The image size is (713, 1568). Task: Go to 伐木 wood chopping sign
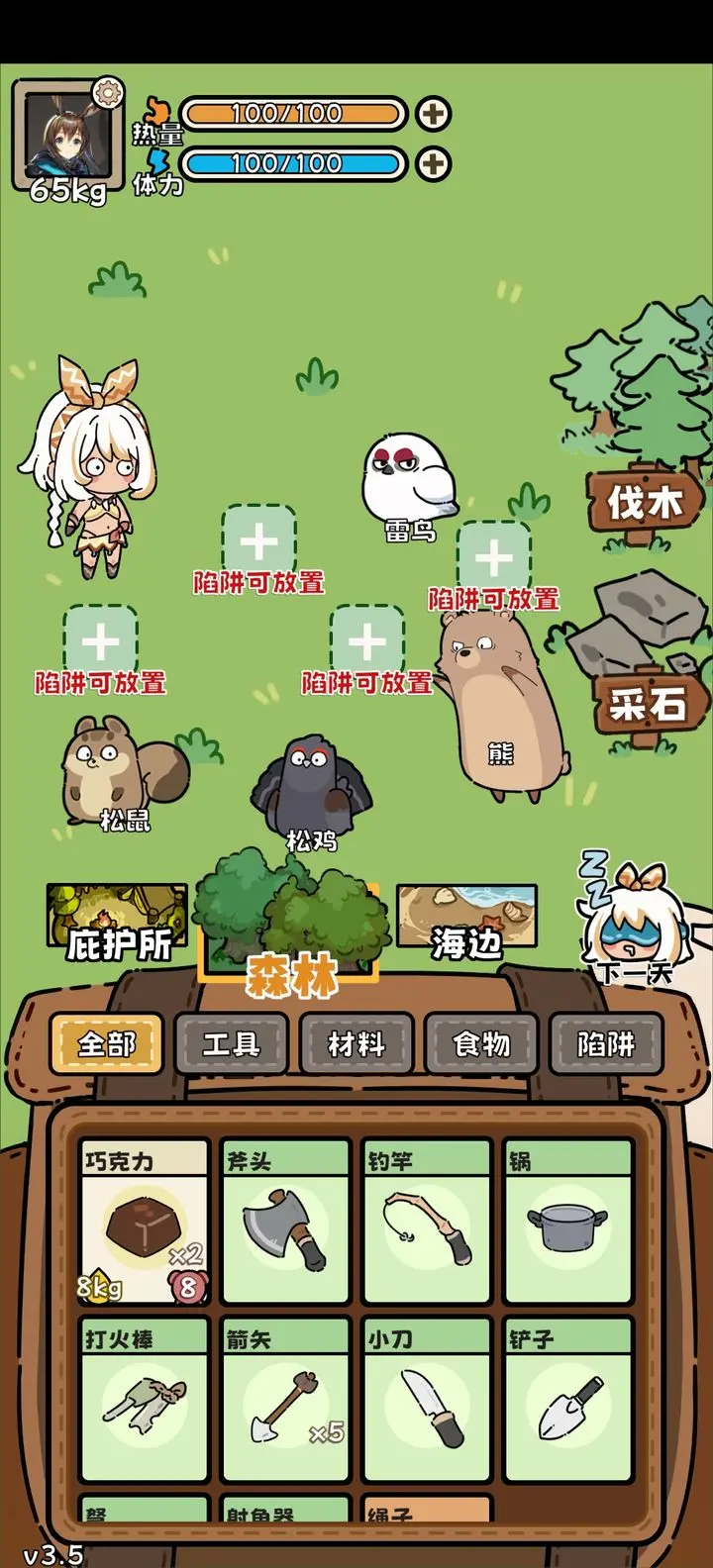(x=647, y=502)
